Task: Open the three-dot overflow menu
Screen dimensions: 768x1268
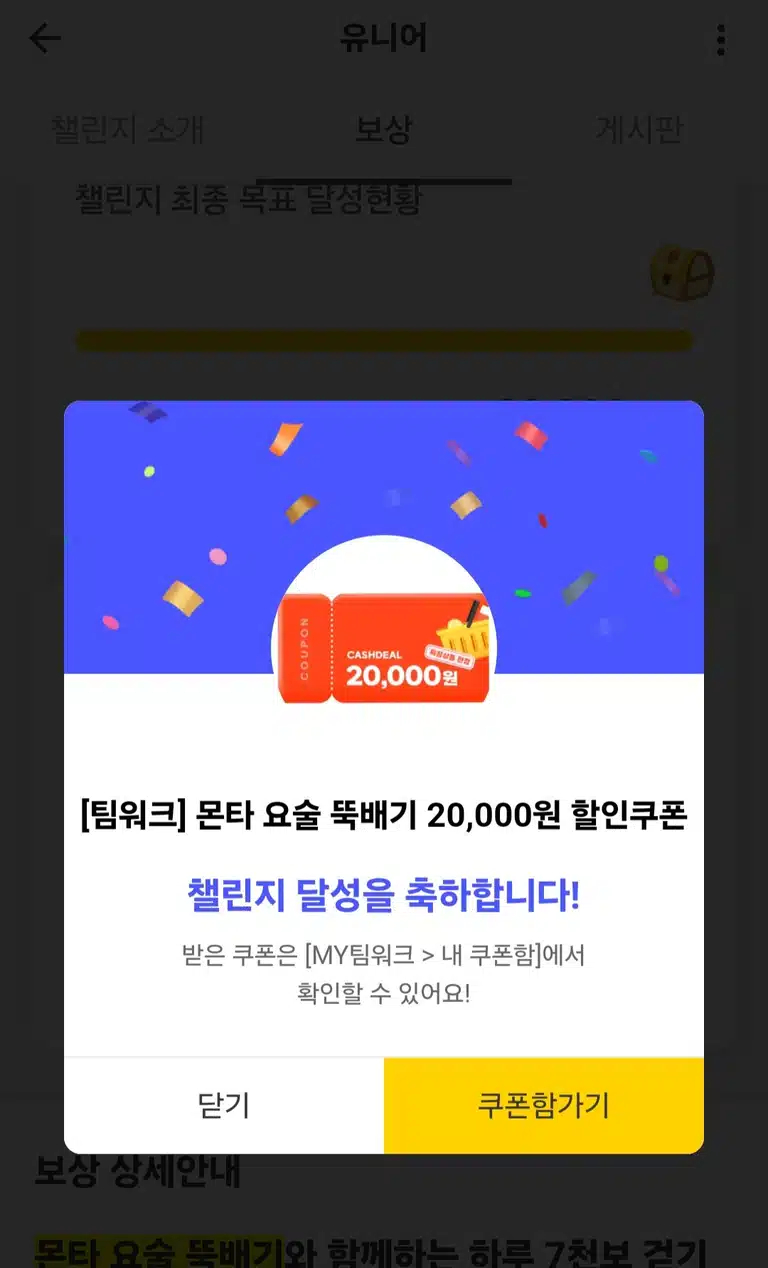Action: 721,40
